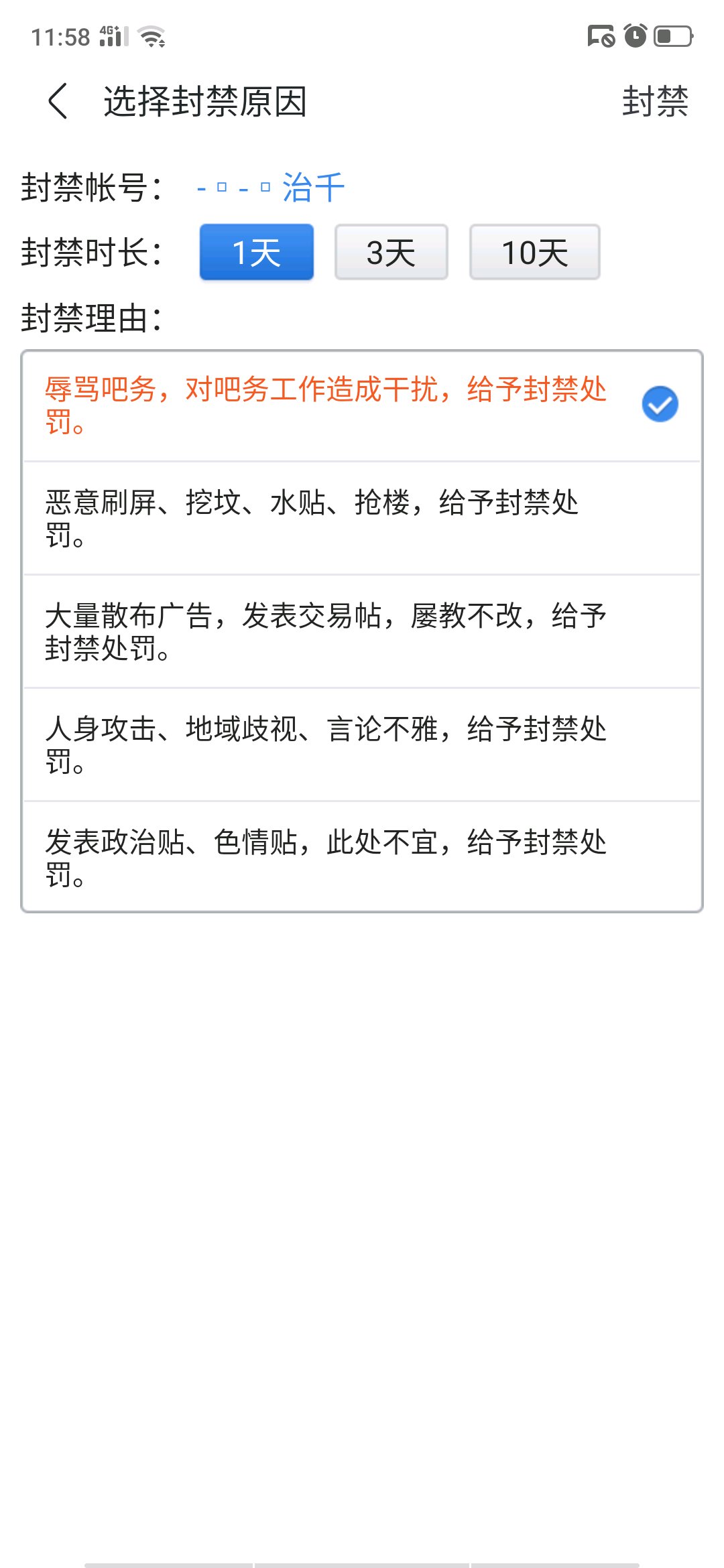Choose the 3天 ban duration

click(x=391, y=252)
